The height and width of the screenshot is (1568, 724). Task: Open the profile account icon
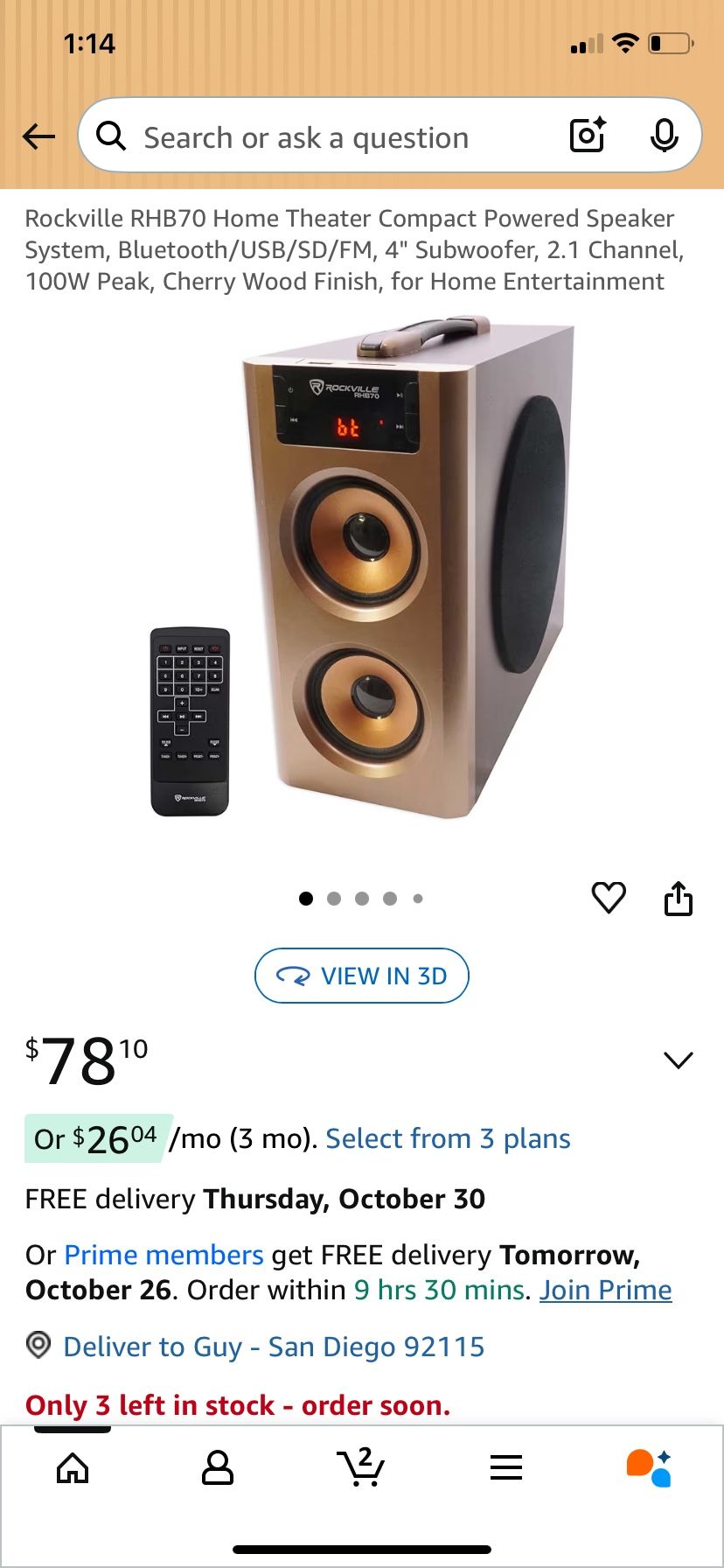coord(217,1467)
